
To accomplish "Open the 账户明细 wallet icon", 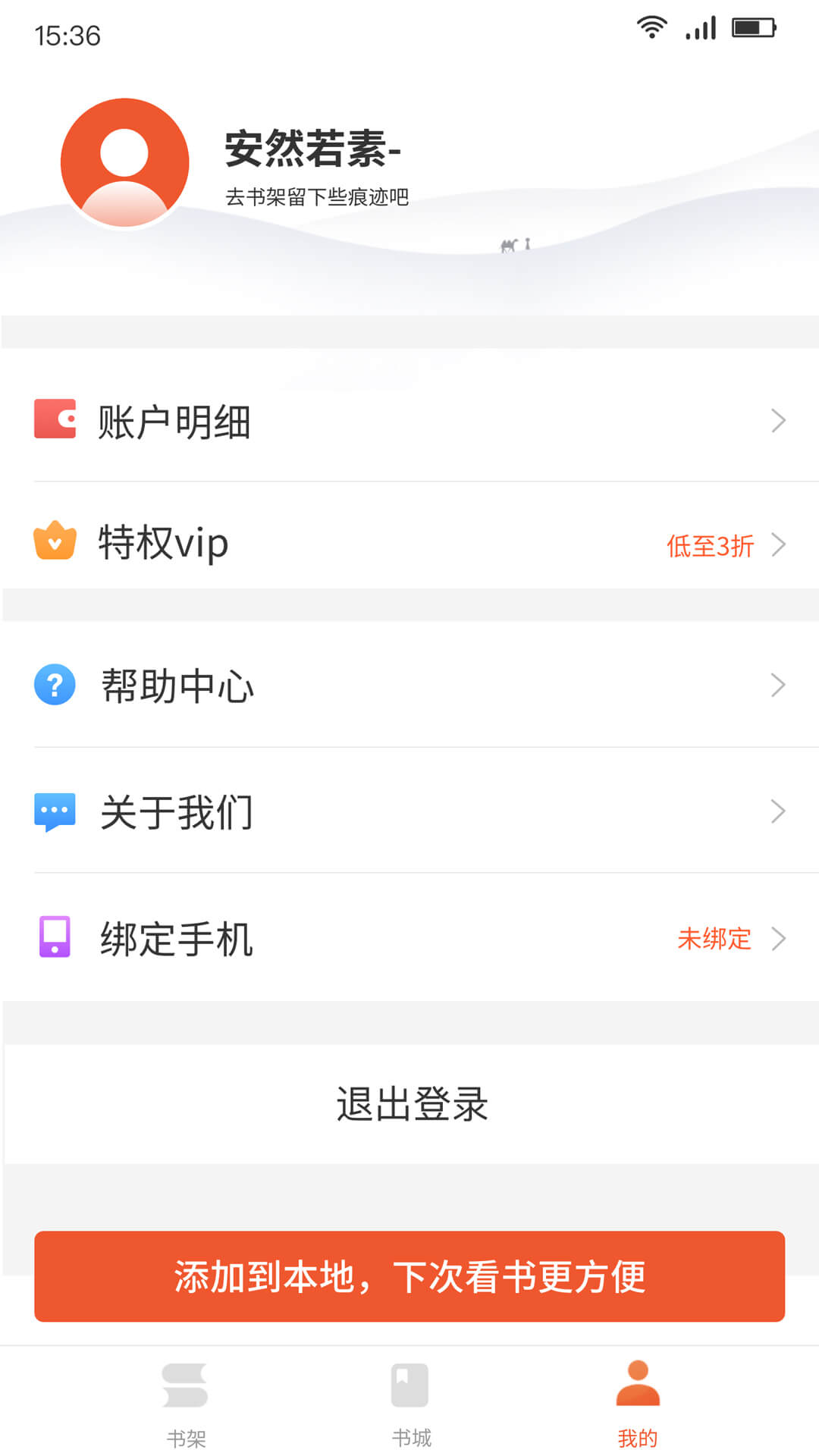I will tap(53, 421).
